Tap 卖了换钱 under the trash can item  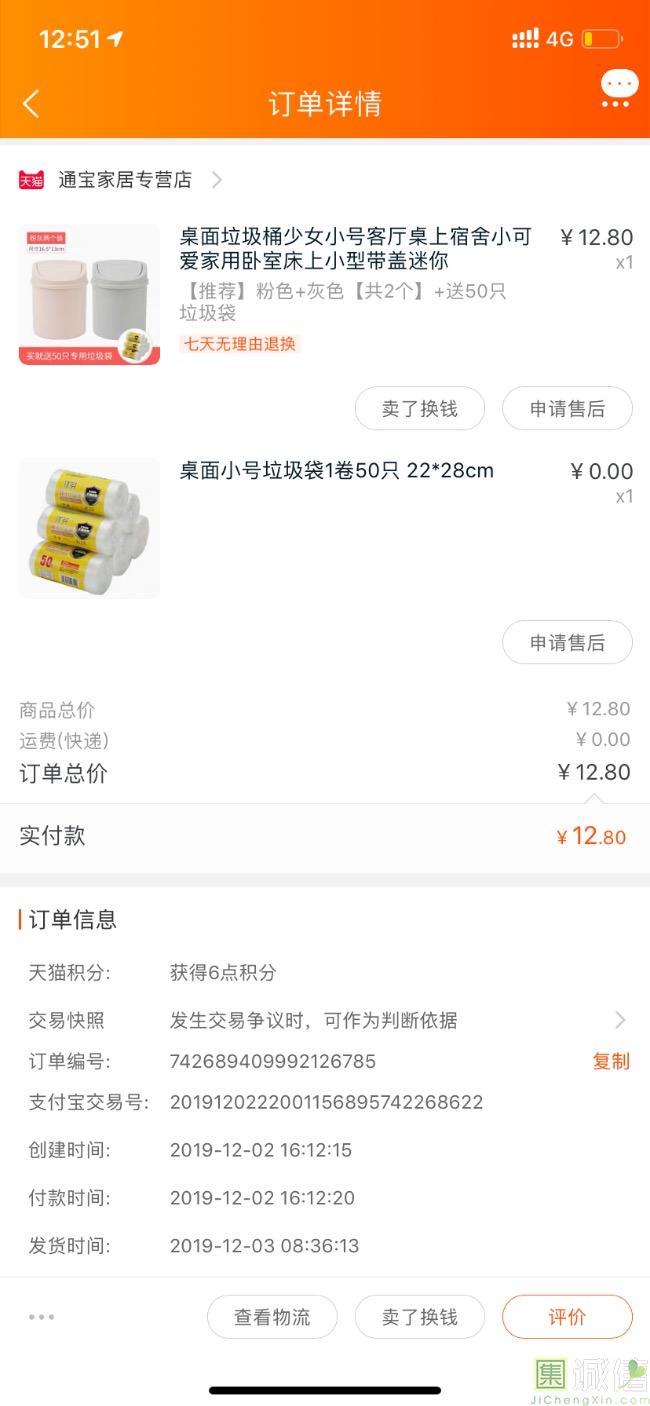(x=419, y=408)
